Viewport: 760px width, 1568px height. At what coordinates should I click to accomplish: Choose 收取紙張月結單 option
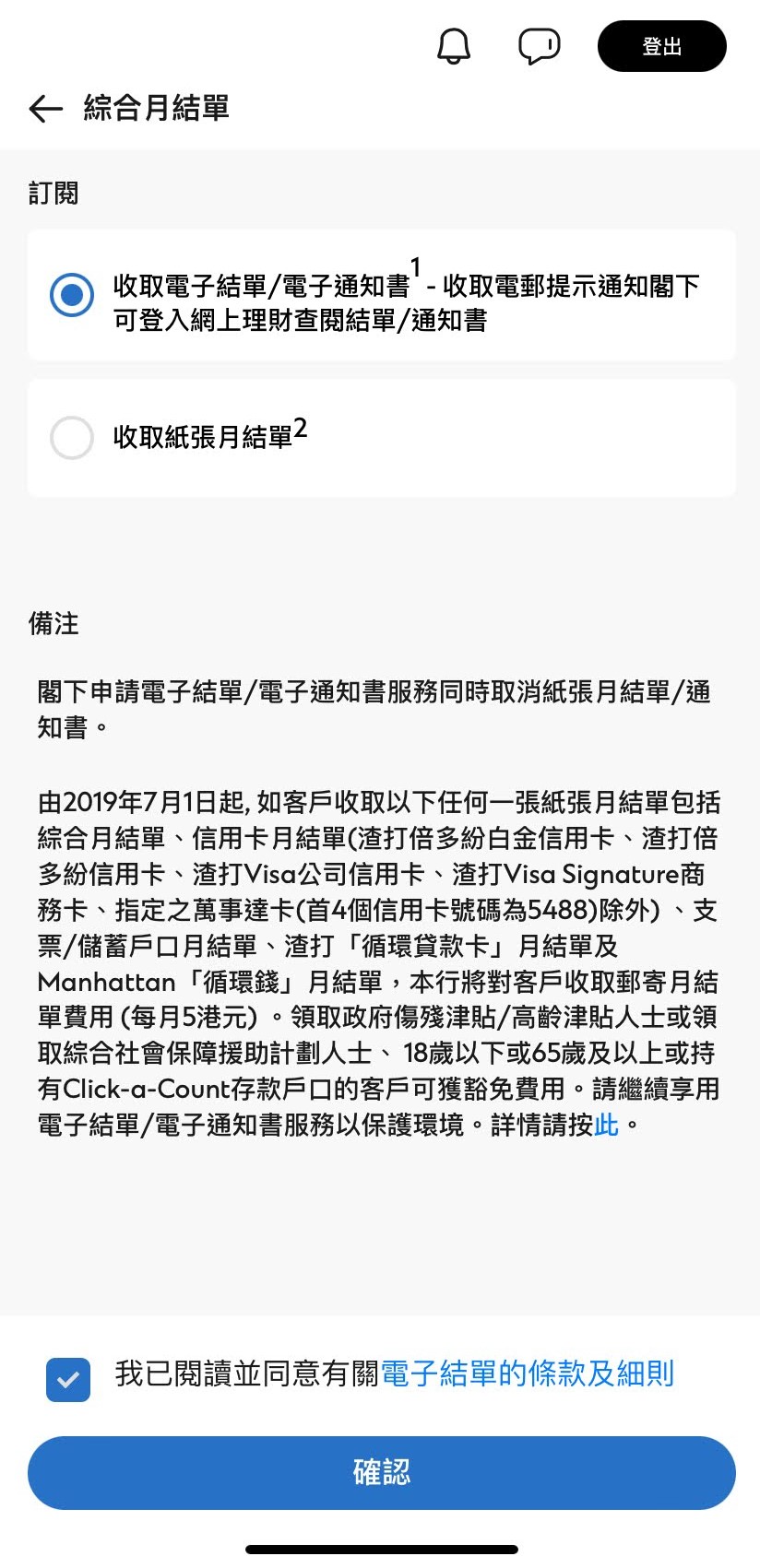[x=71, y=438]
